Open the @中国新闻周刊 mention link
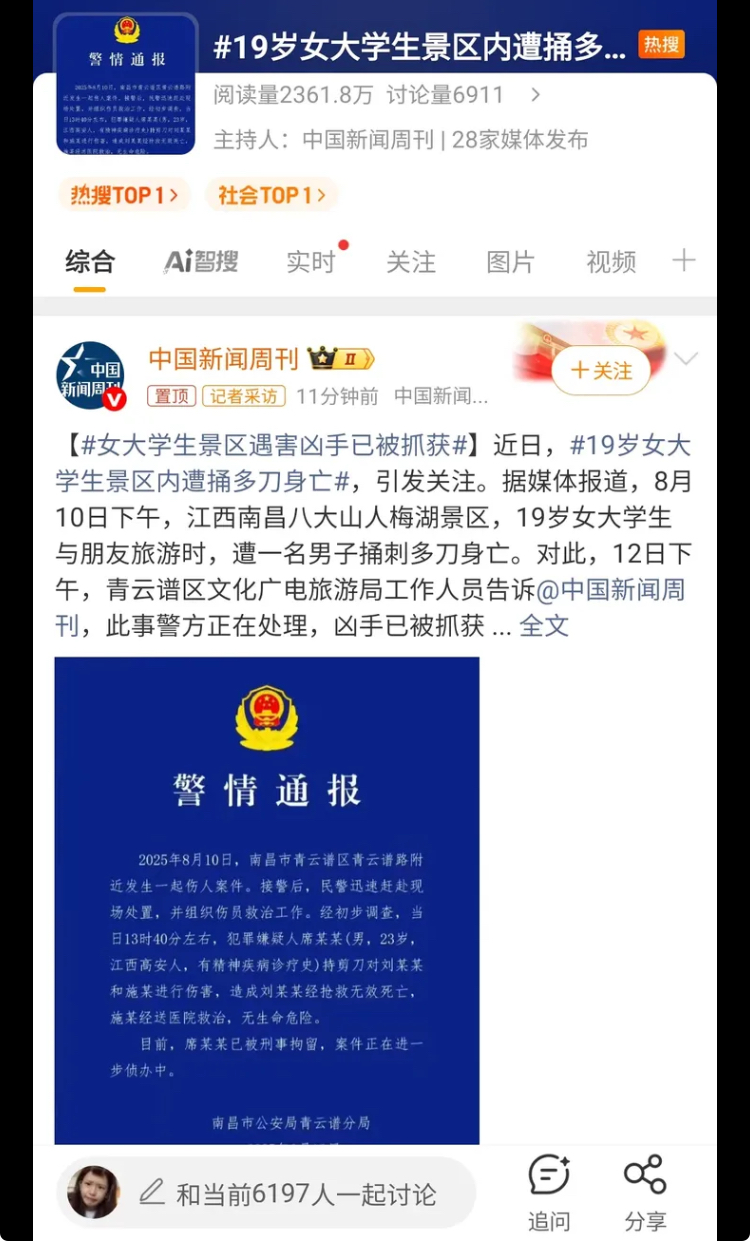Image resolution: width=750 pixels, height=1241 pixels. [370, 608]
